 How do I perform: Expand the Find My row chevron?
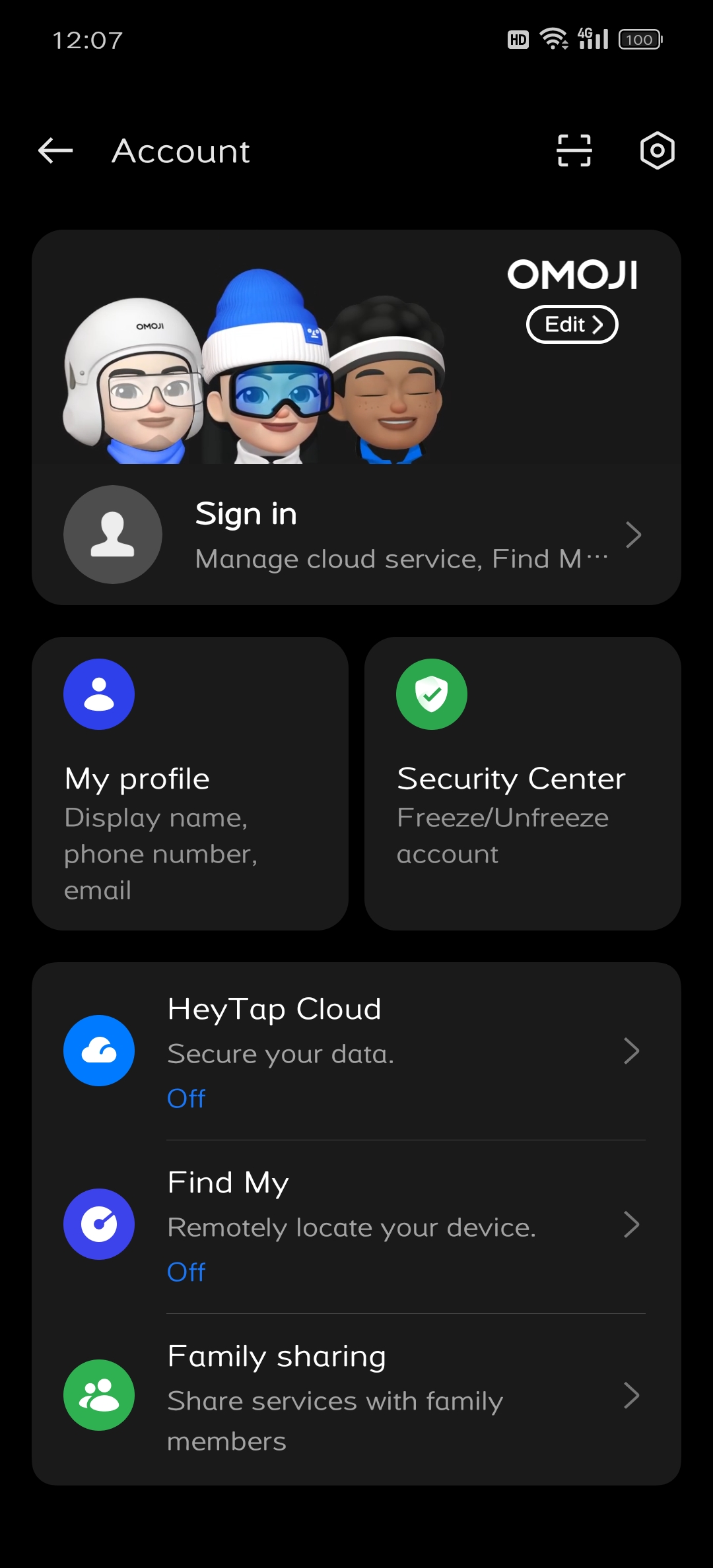pos(632,1224)
